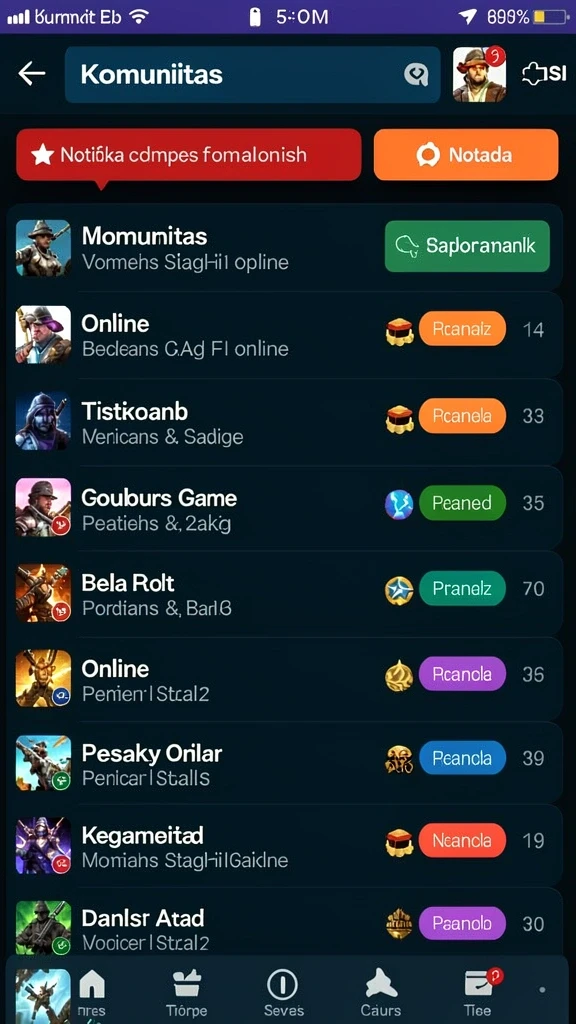Open the Bela Rolt community row
Image resolution: width=576 pixels, height=1024 pixels.
point(285,594)
